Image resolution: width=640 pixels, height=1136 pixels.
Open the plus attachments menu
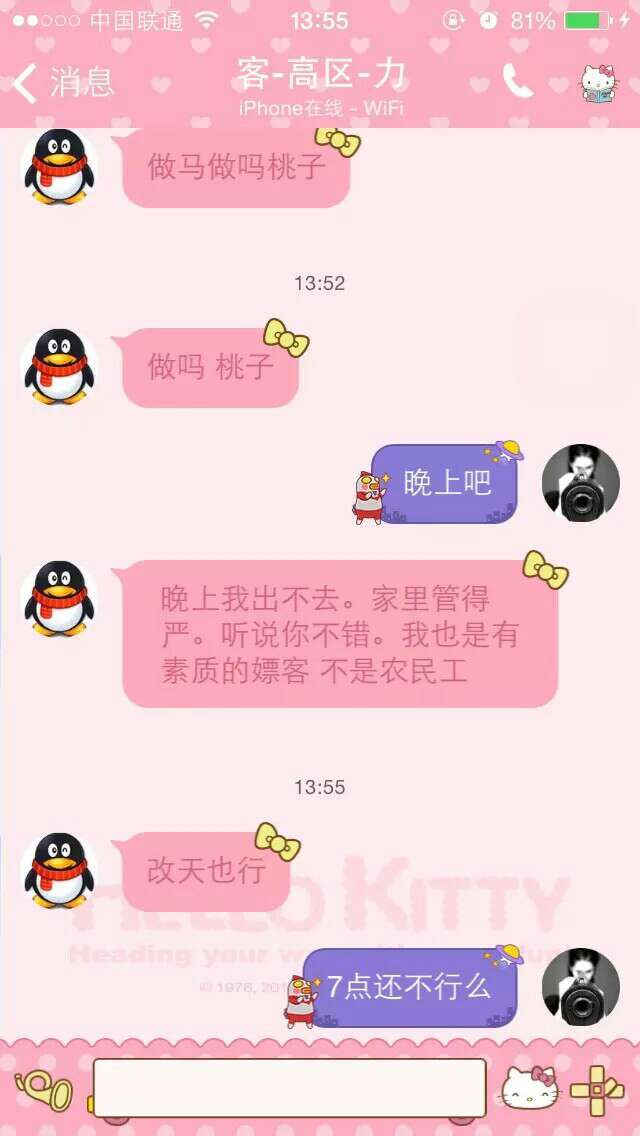[x=597, y=1089]
